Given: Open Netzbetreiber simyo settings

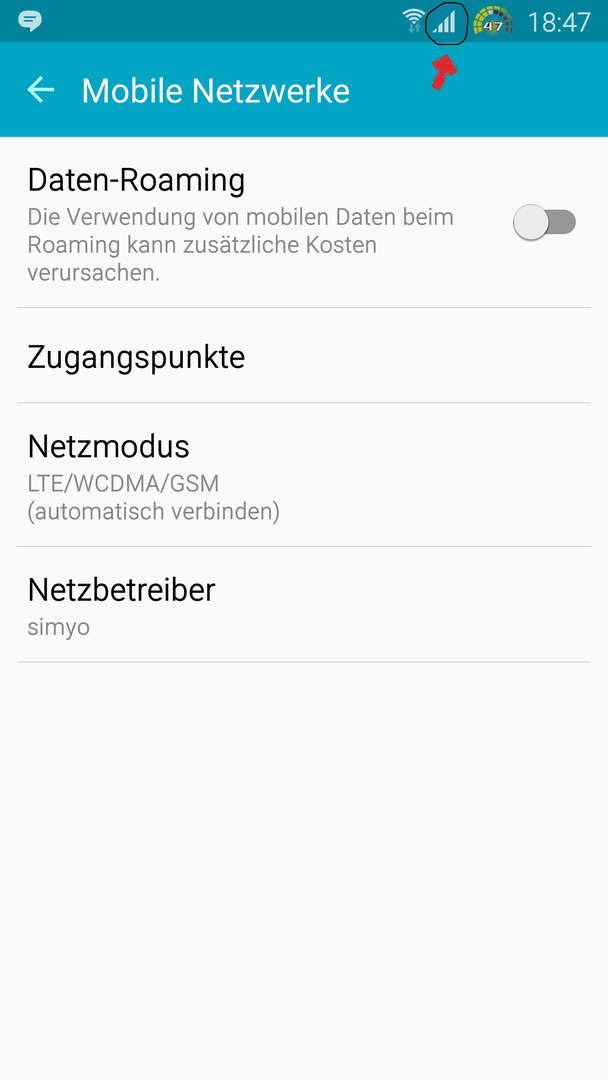Looking at the screenshot, I should pos(304,605).
